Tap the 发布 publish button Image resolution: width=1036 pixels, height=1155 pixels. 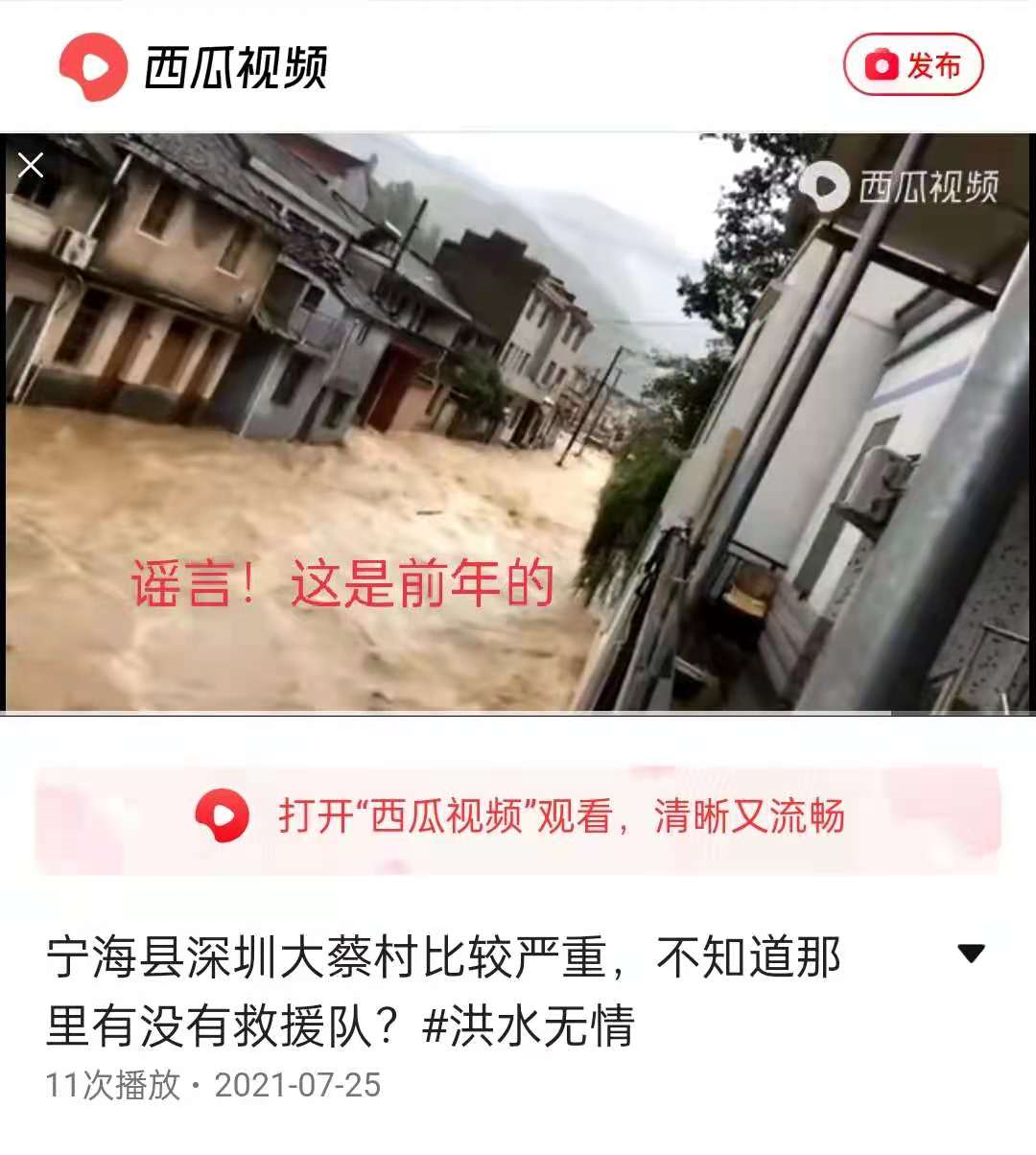click(x=913, y=65)
